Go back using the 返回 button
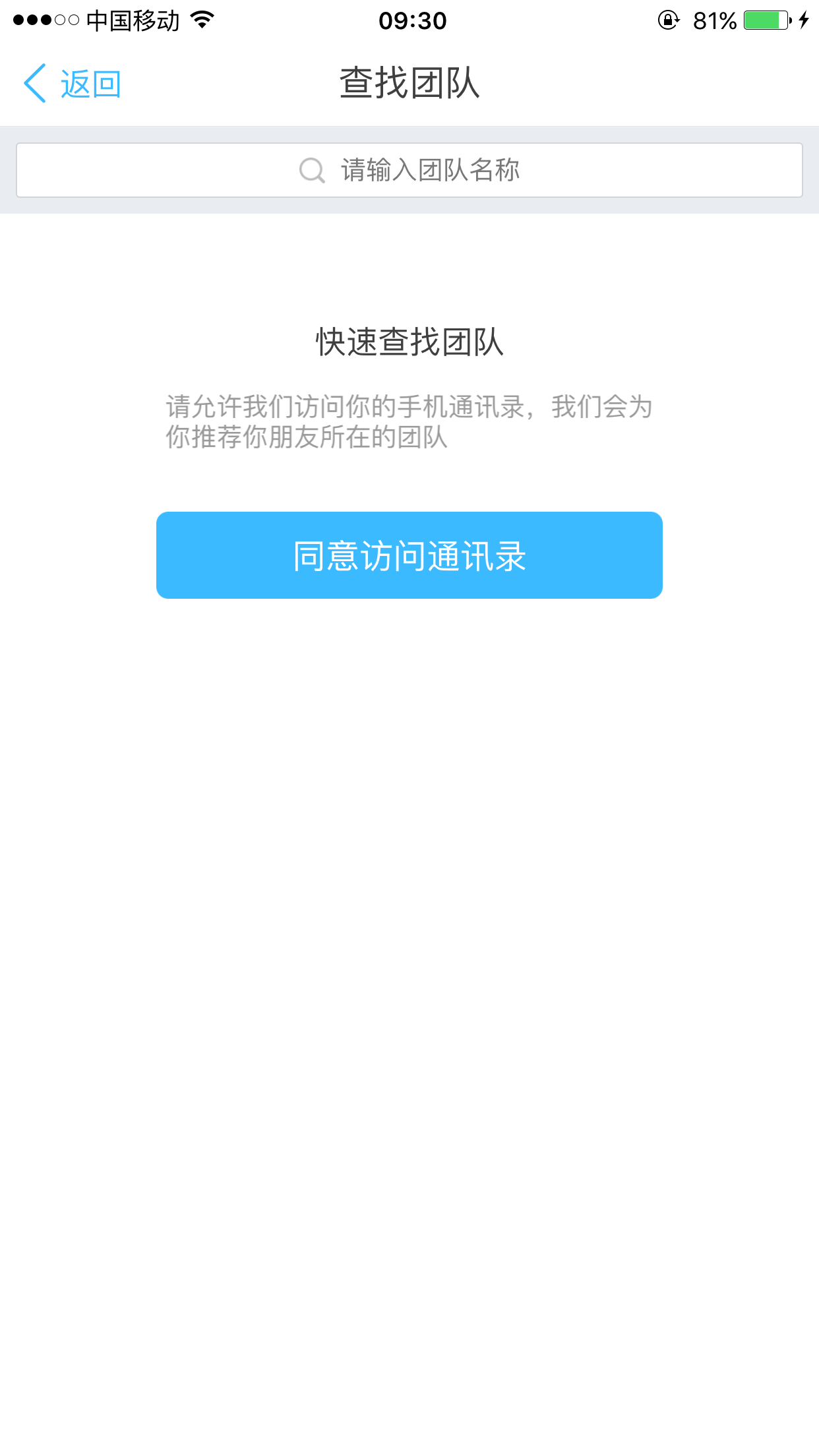 tap(73, 84)
